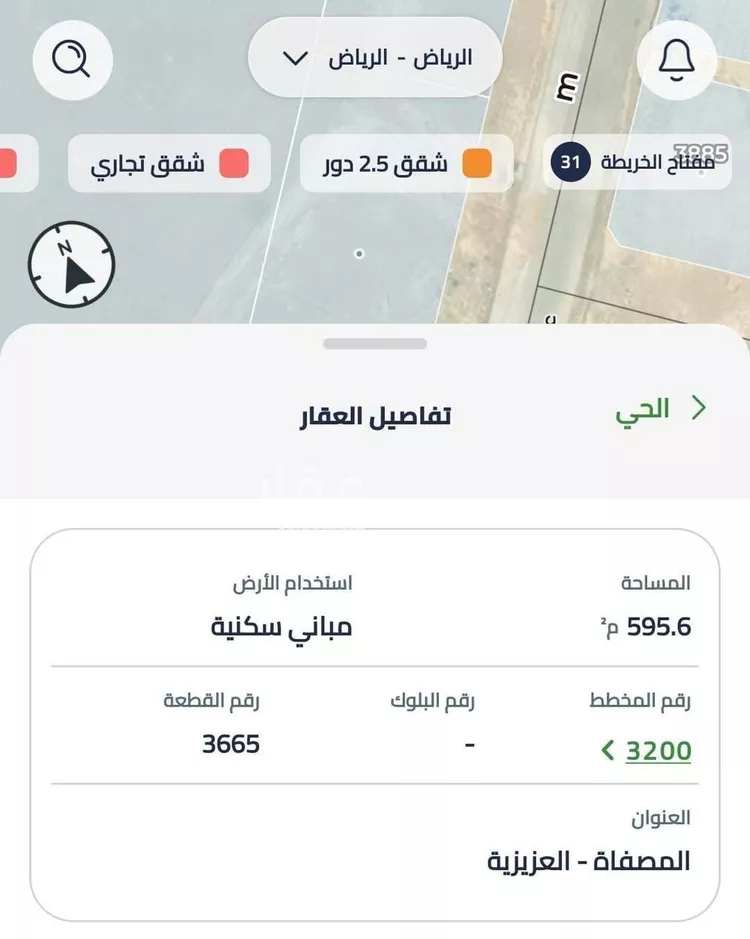
Task: Open the الرياض - الرياض city dropdown
Action: click(x=375, y=58)
